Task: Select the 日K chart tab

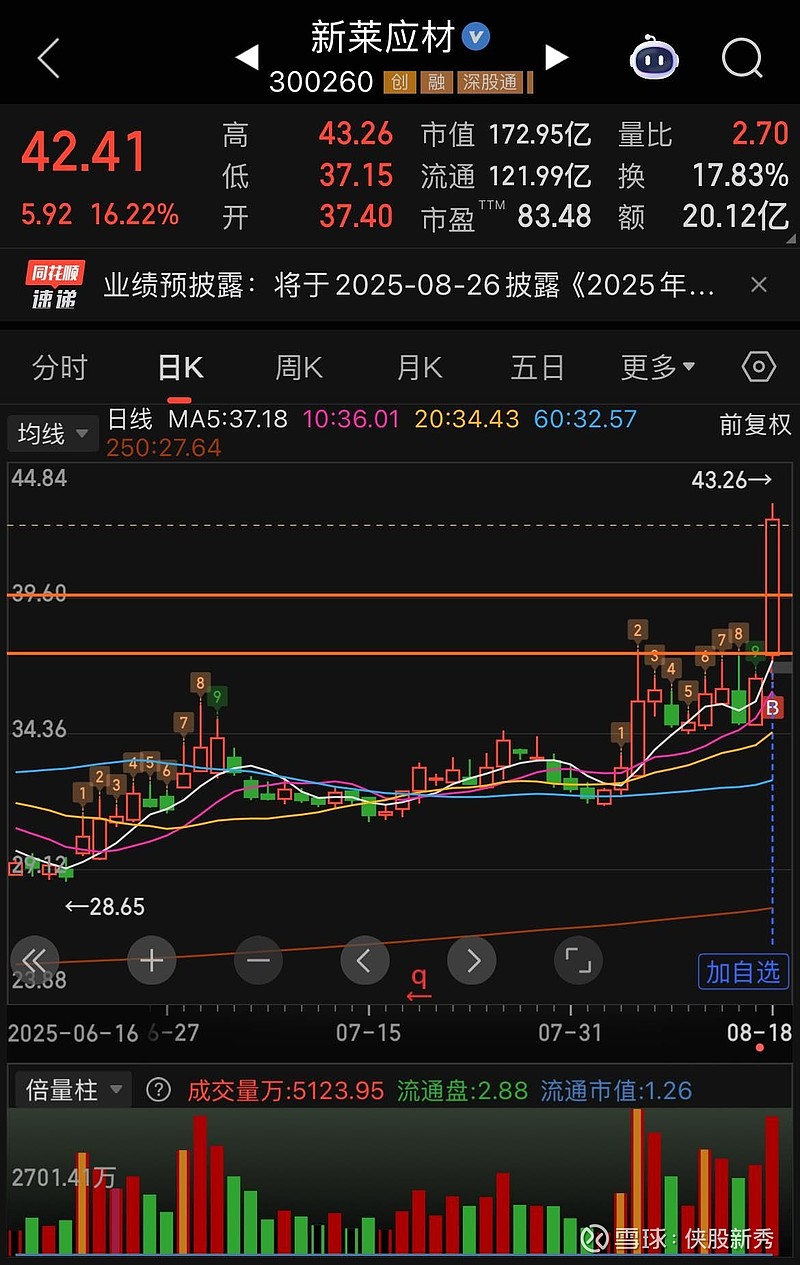Action: pos(180,368)
